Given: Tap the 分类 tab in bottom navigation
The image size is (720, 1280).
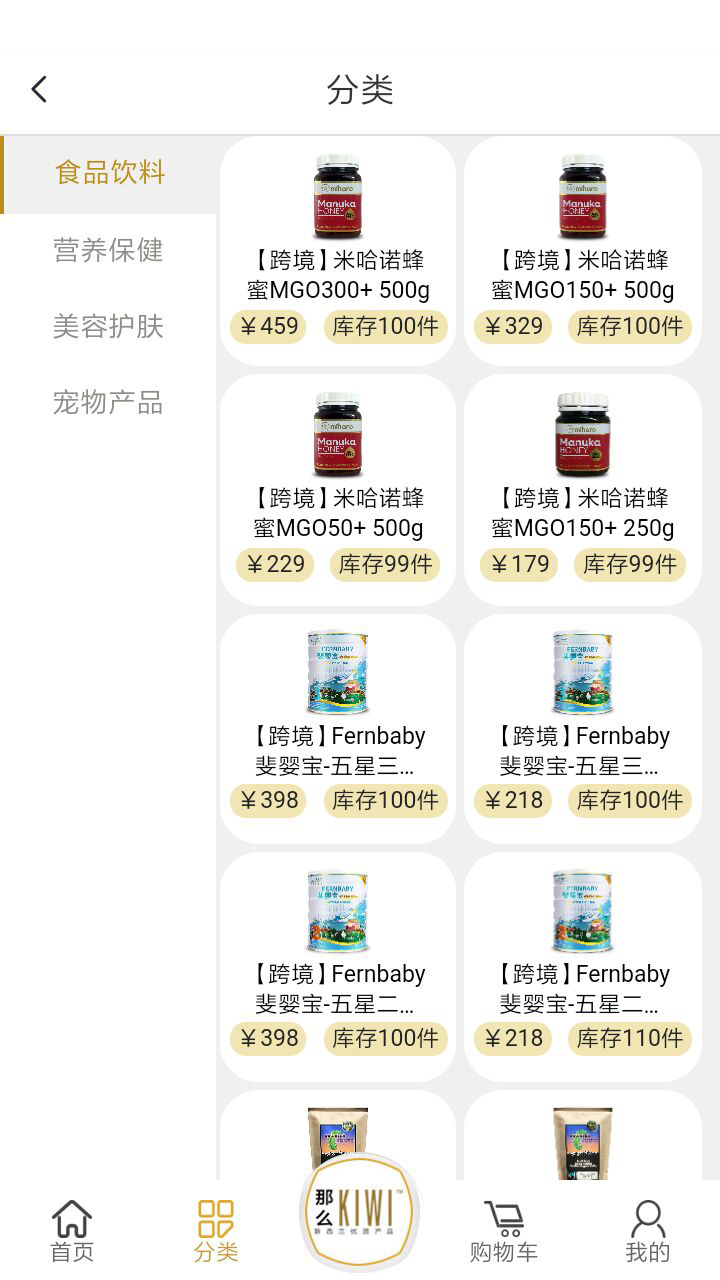Looking at the screenshot, I should pyautogui.click(x=216, y=1231).
